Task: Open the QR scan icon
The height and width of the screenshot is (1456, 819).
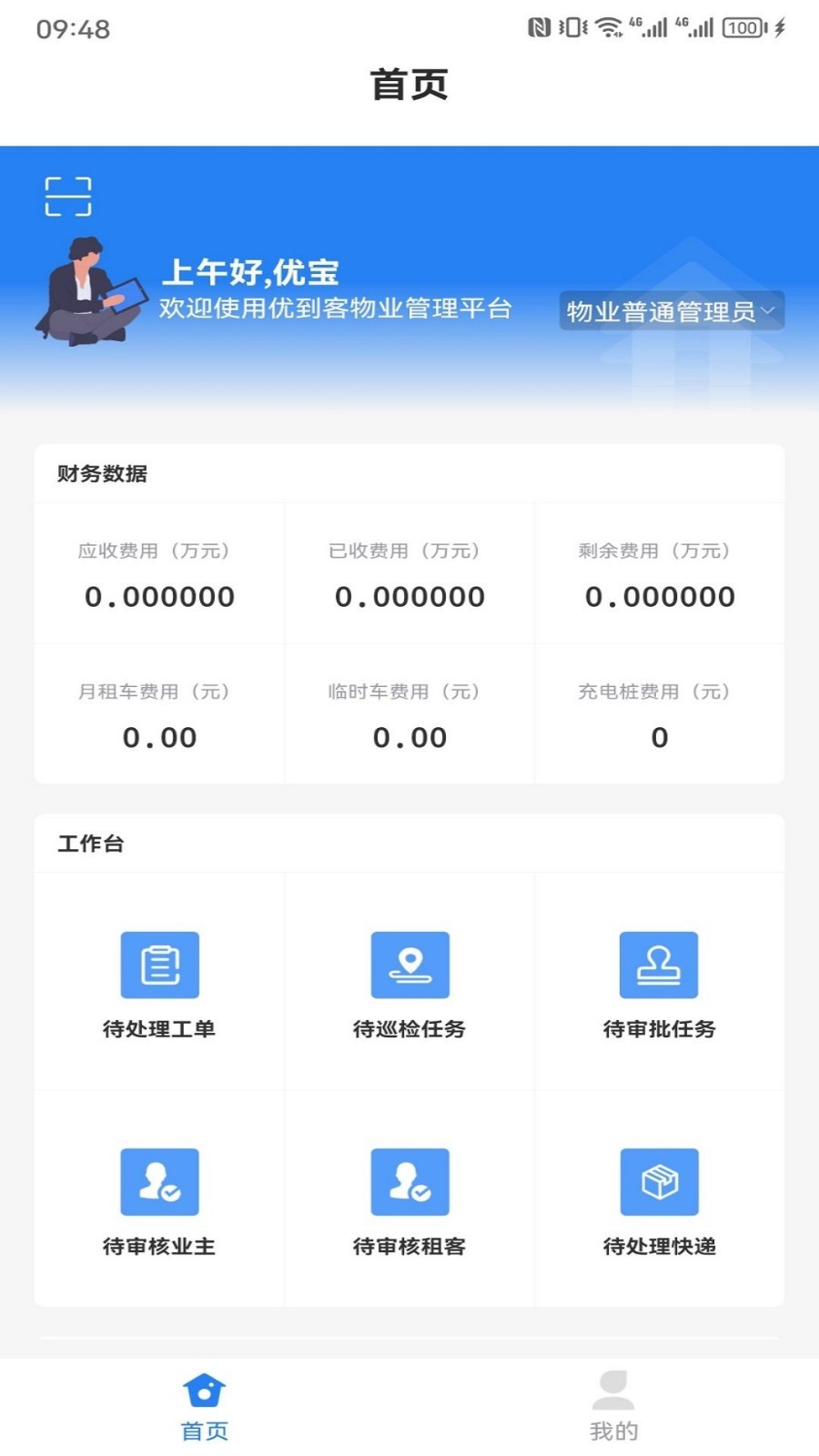Action: pyautogui.click(x=68, y=197)
